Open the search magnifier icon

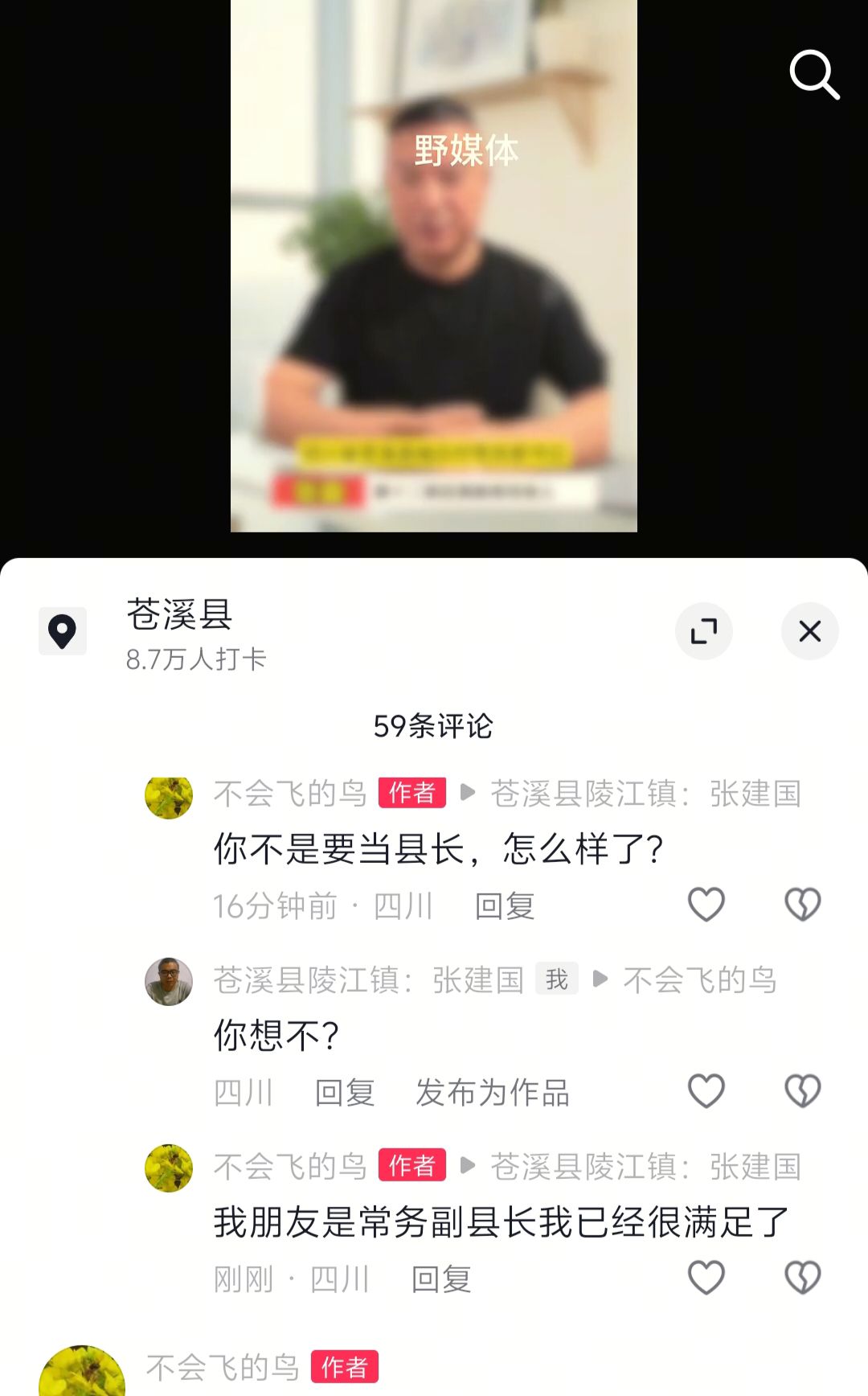click(814, 75)
